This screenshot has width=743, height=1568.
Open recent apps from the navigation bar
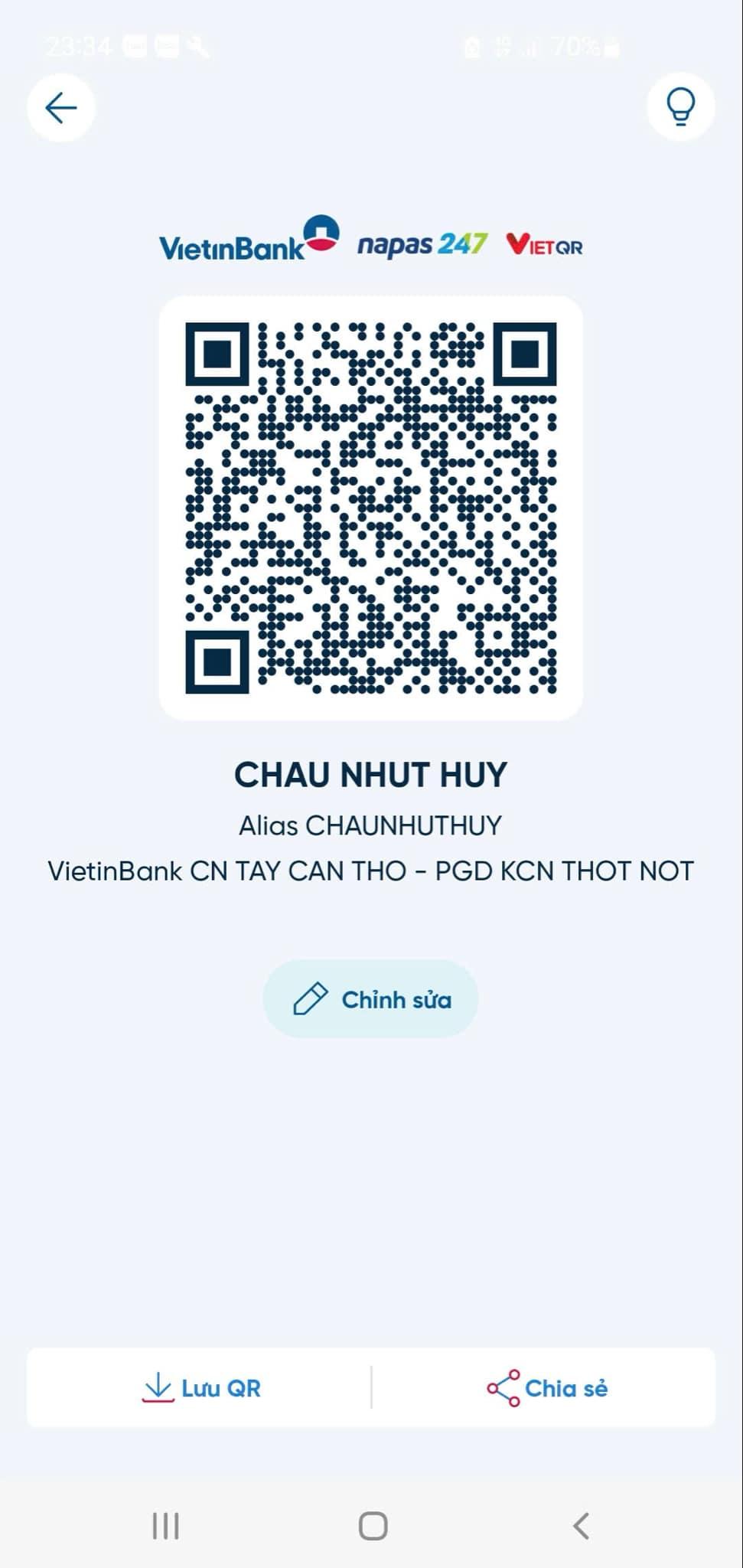click(x=165, y=1525)
